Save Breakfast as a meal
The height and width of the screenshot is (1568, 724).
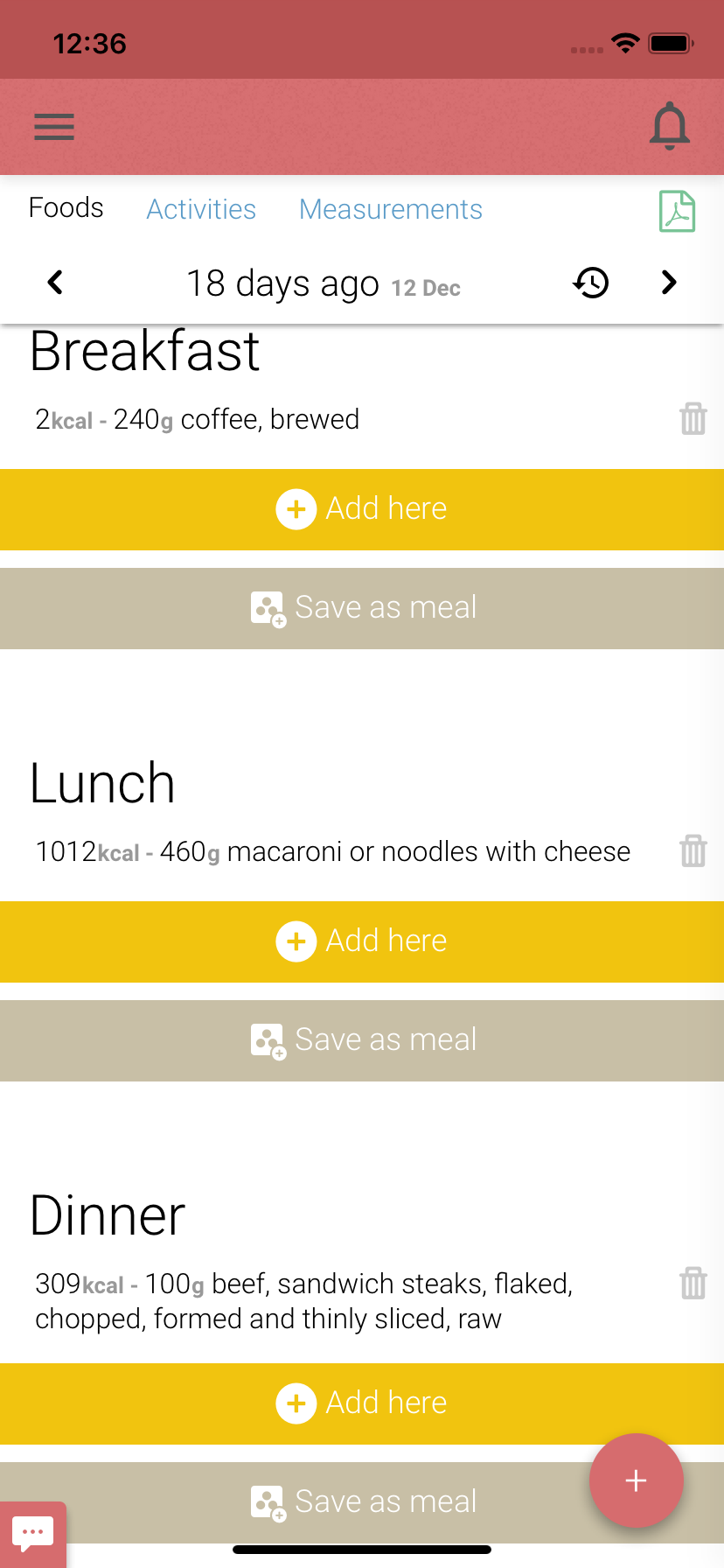click(x=362, y=608)
